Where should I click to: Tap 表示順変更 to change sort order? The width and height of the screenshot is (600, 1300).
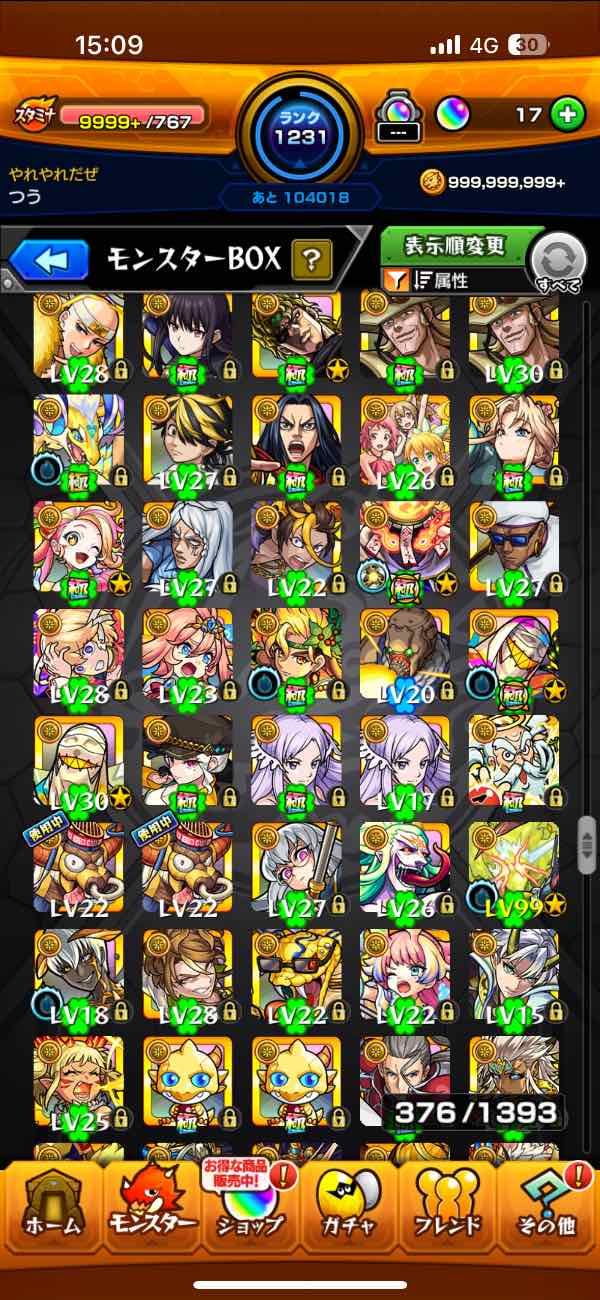point(455,246)
